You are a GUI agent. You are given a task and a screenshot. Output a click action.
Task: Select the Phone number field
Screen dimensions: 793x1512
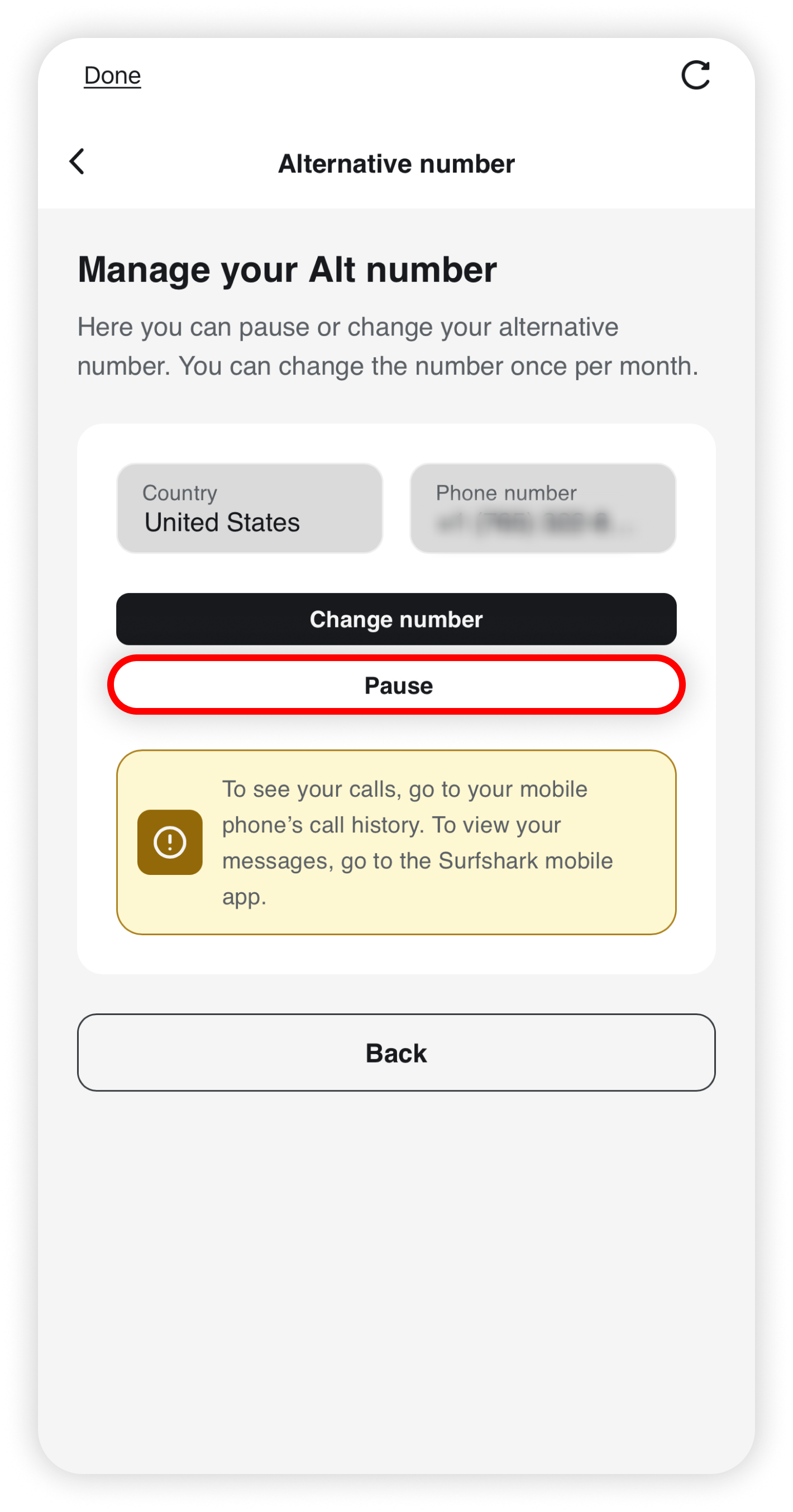(x=543, y=508)
